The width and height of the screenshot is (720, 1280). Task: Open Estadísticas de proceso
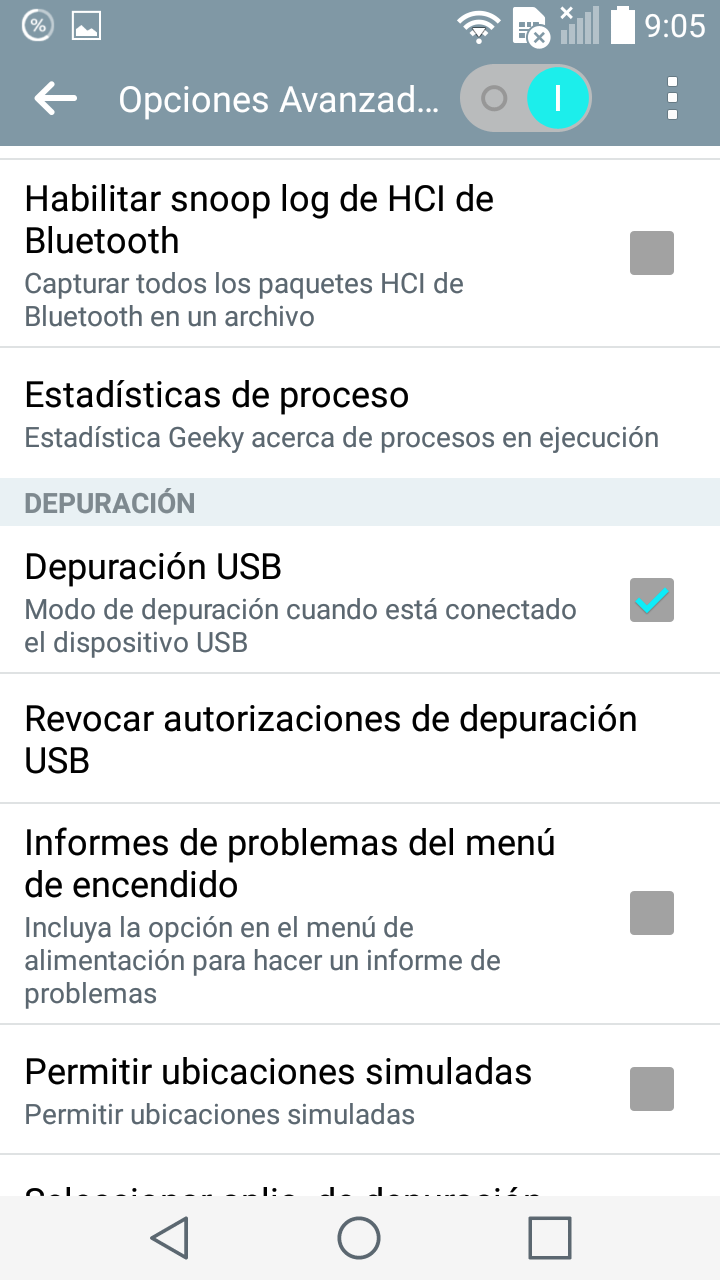click(x=340, y=414)
